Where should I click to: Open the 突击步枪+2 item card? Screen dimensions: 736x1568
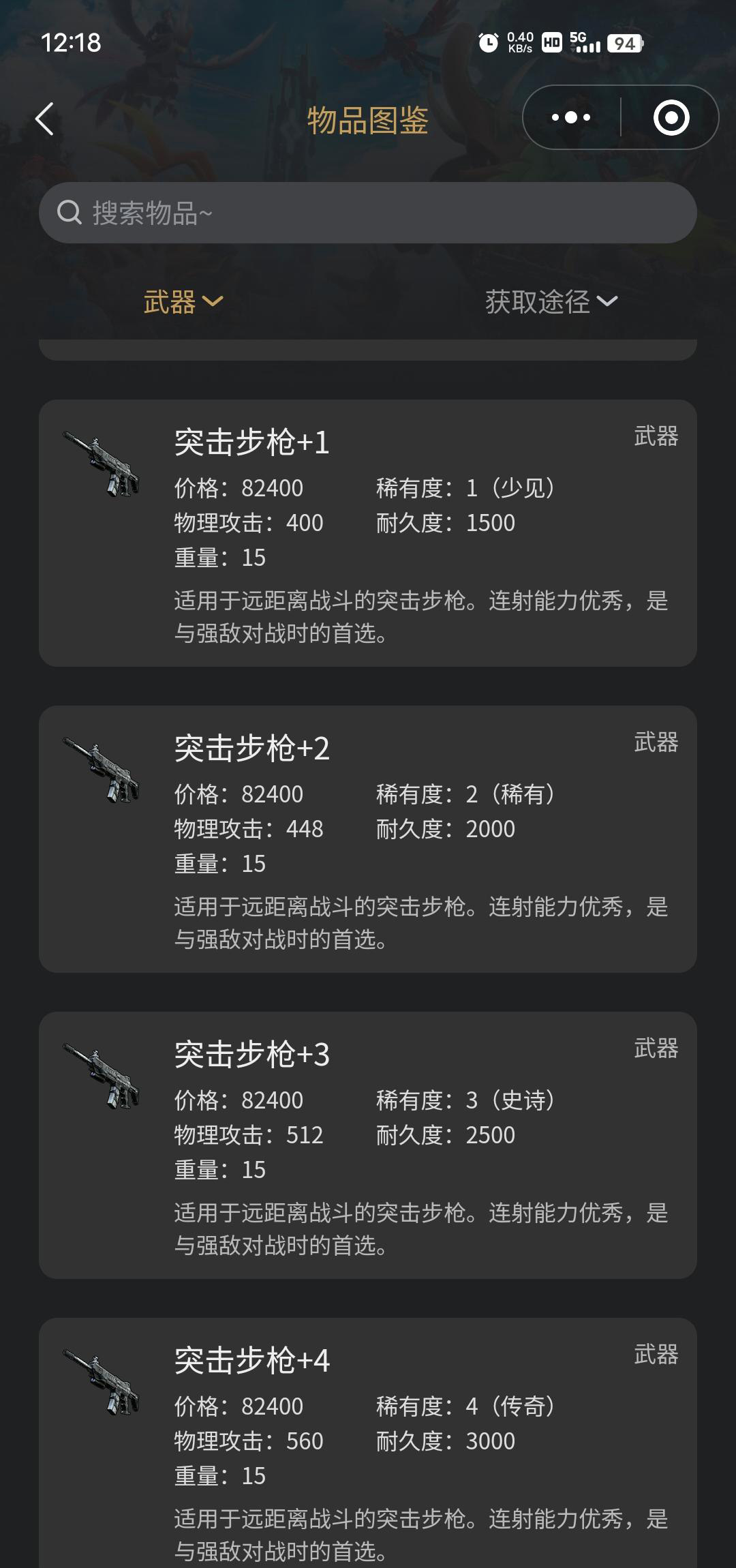[x=368, y=839]
